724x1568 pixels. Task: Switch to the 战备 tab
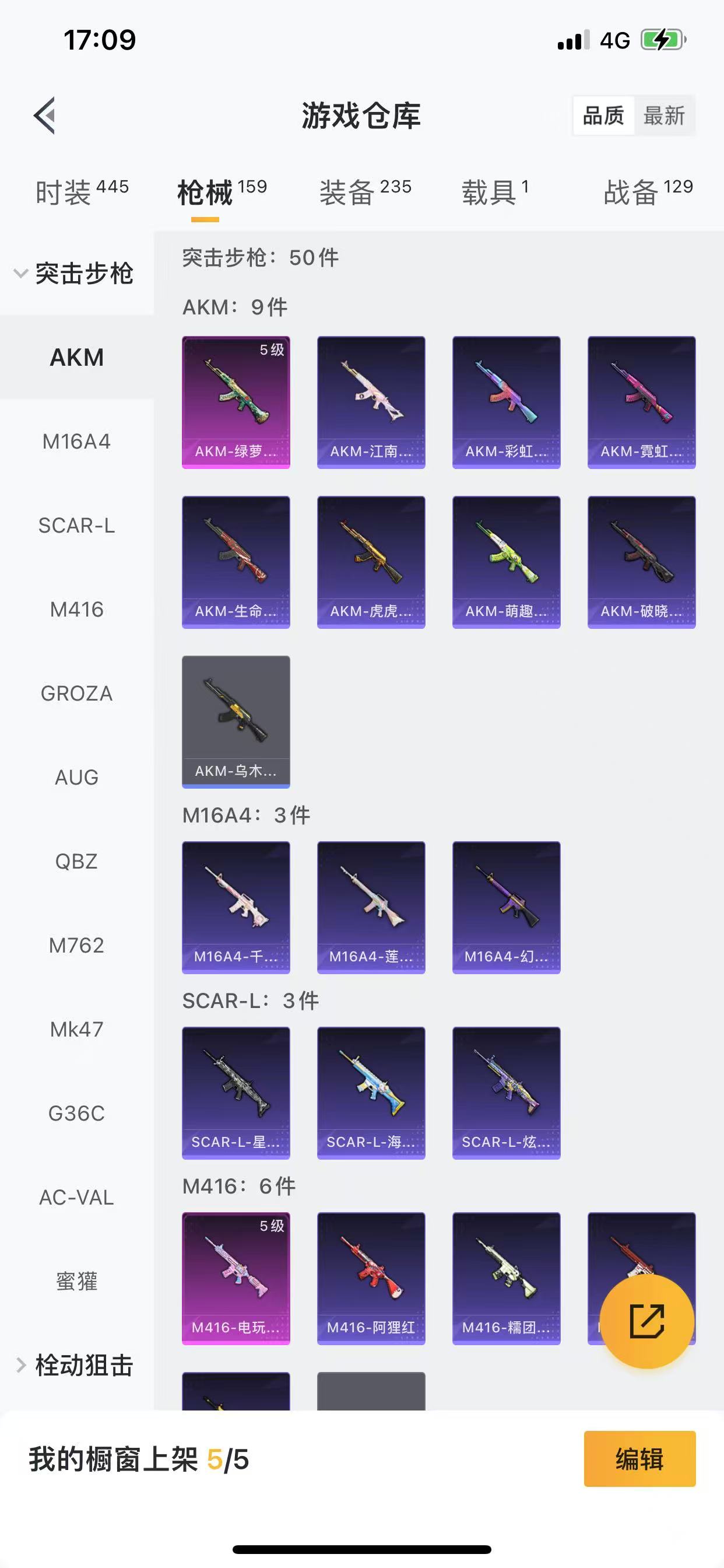(x=647, y=192)
